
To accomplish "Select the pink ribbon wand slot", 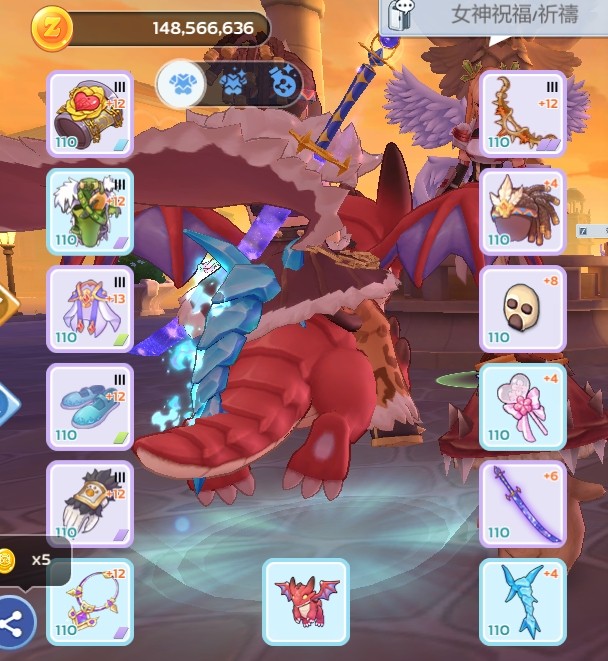I will (523, 406).
